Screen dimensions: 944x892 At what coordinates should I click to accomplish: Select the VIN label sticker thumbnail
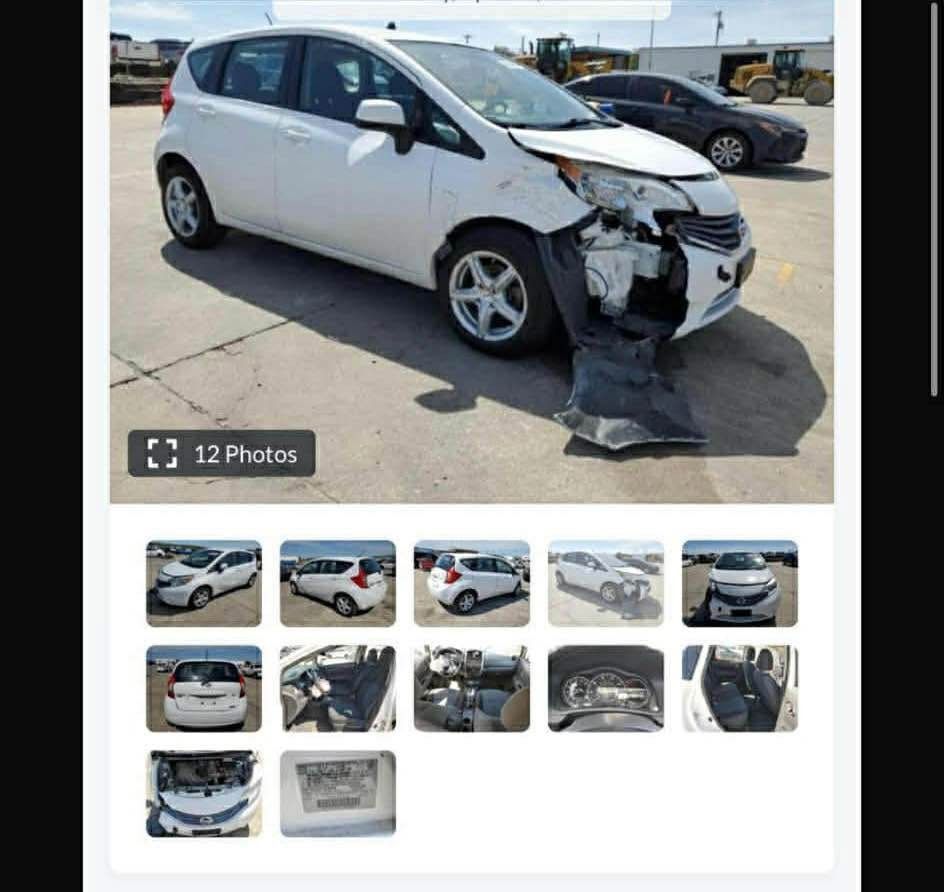point(338,793)
